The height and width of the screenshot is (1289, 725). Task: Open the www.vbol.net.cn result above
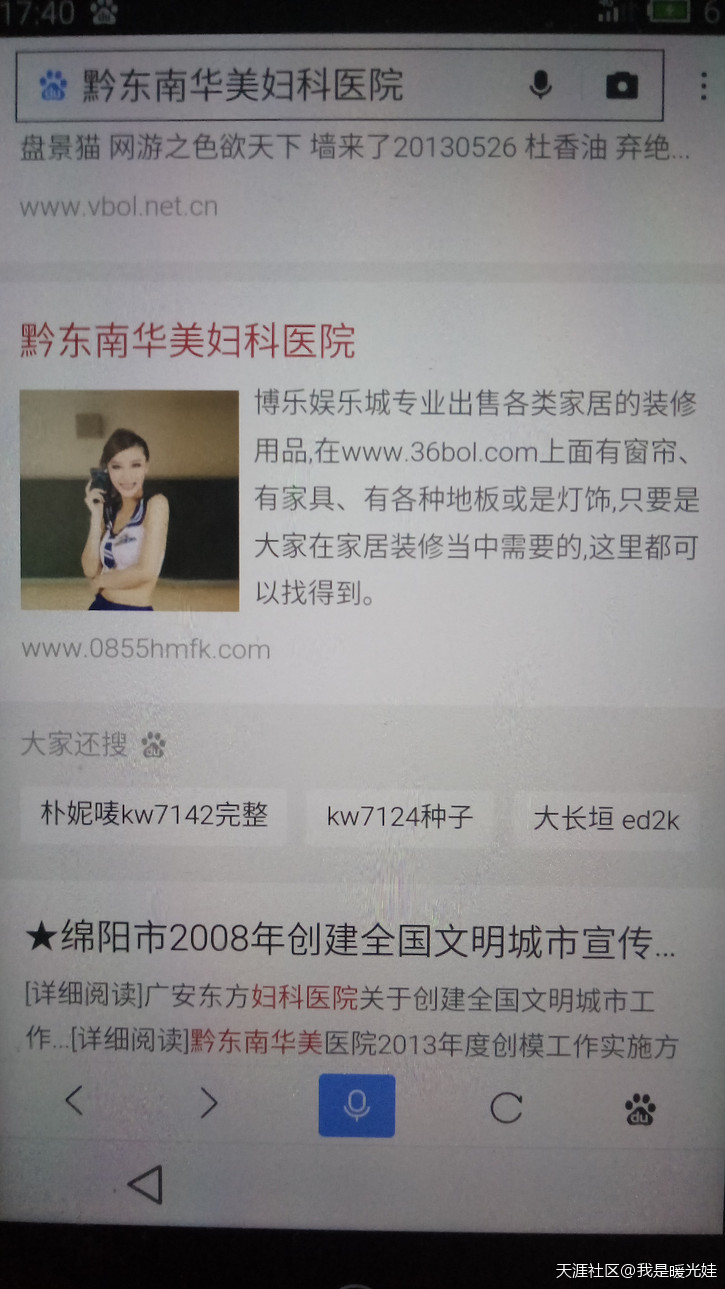(x=119, y=207)
